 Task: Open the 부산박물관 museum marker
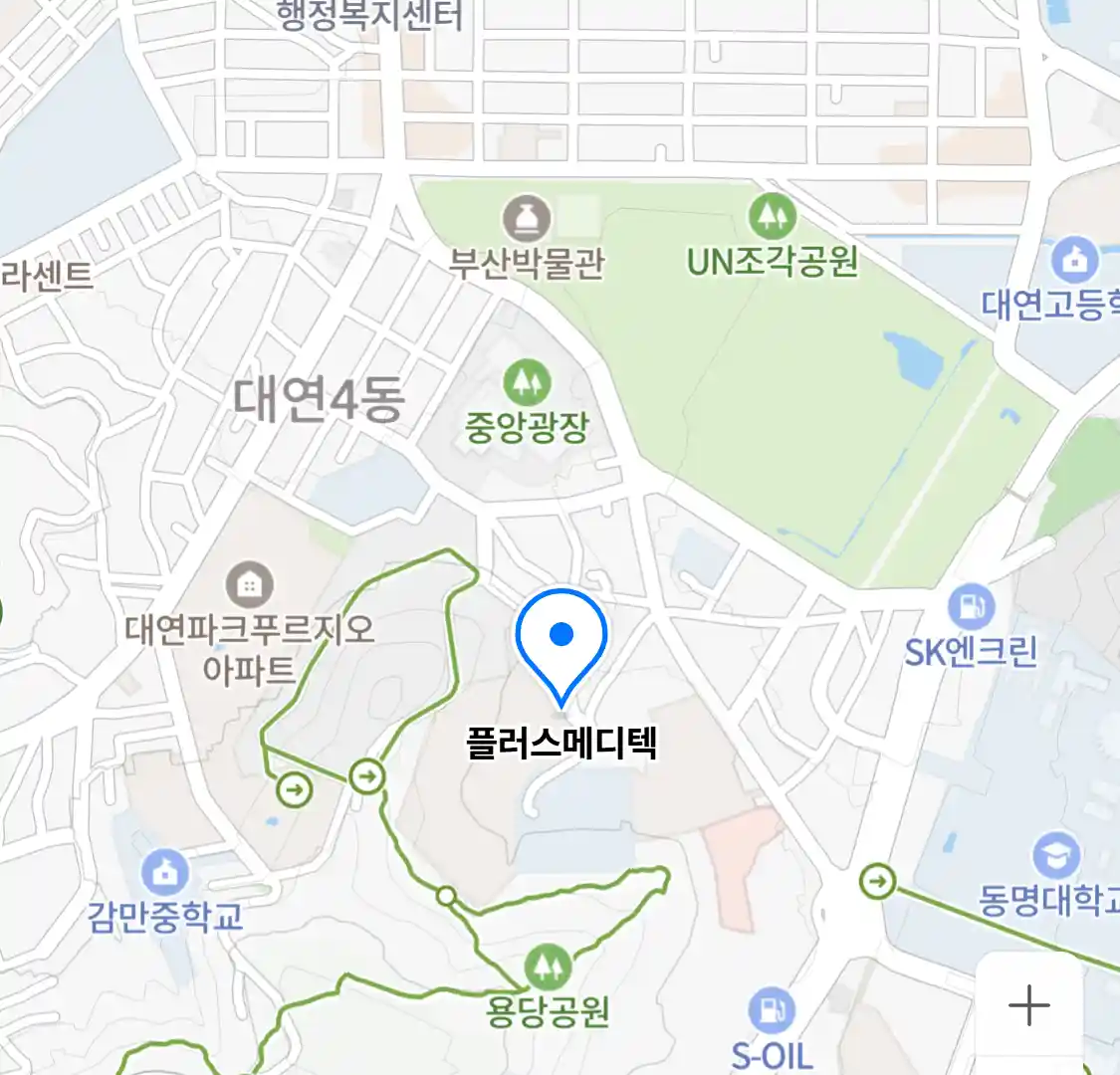[x=526, y=218]
